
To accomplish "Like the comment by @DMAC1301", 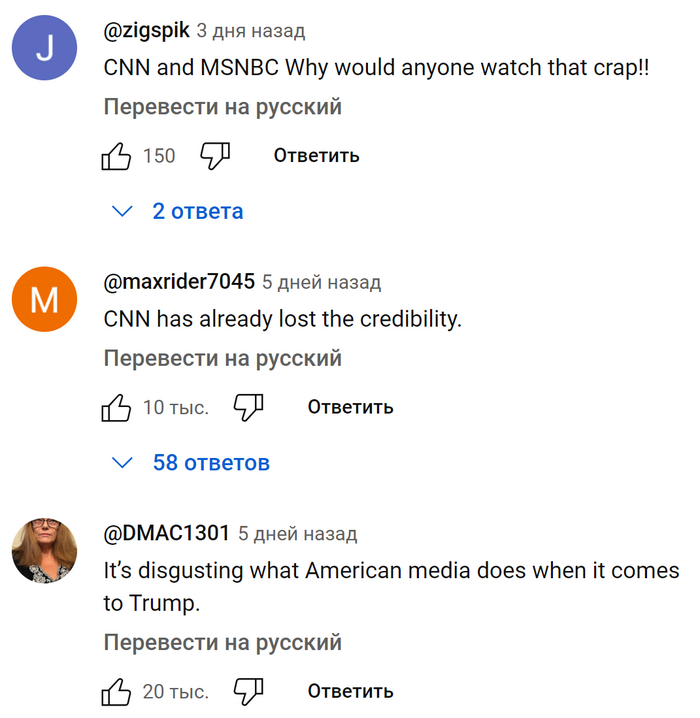I will click(117, 691).
